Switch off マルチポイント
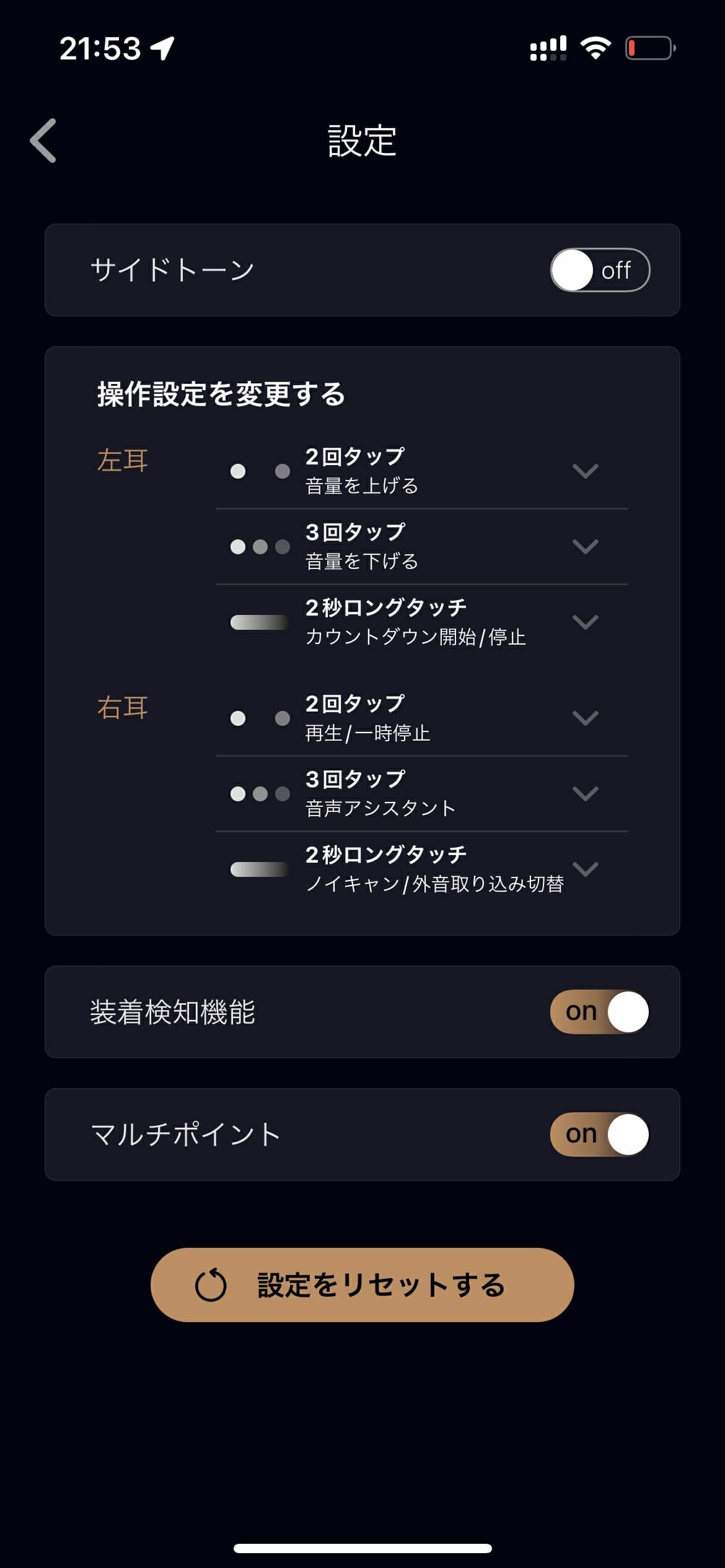Viewport: 725px width, 1568px height. click(600, 1135)
